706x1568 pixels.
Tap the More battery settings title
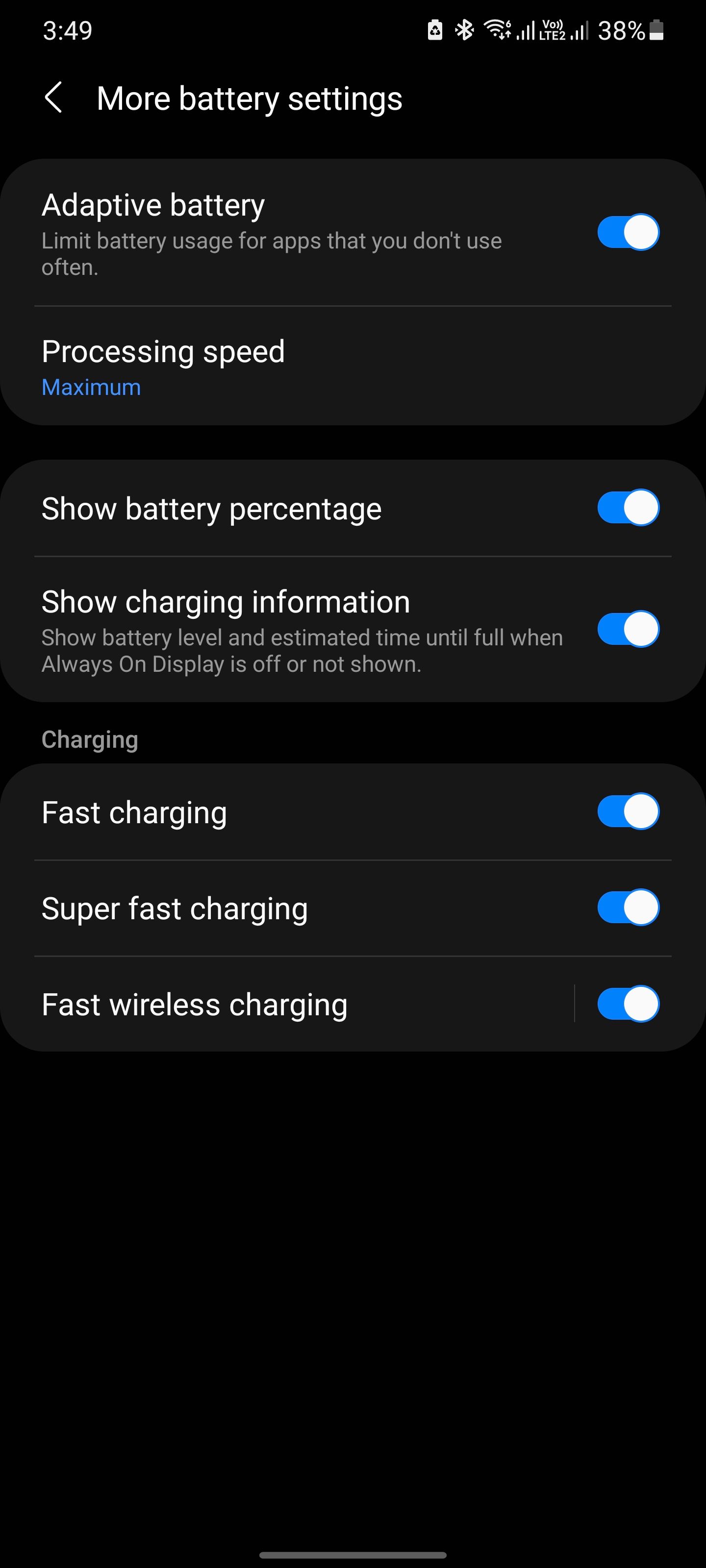tap(250, 98)
